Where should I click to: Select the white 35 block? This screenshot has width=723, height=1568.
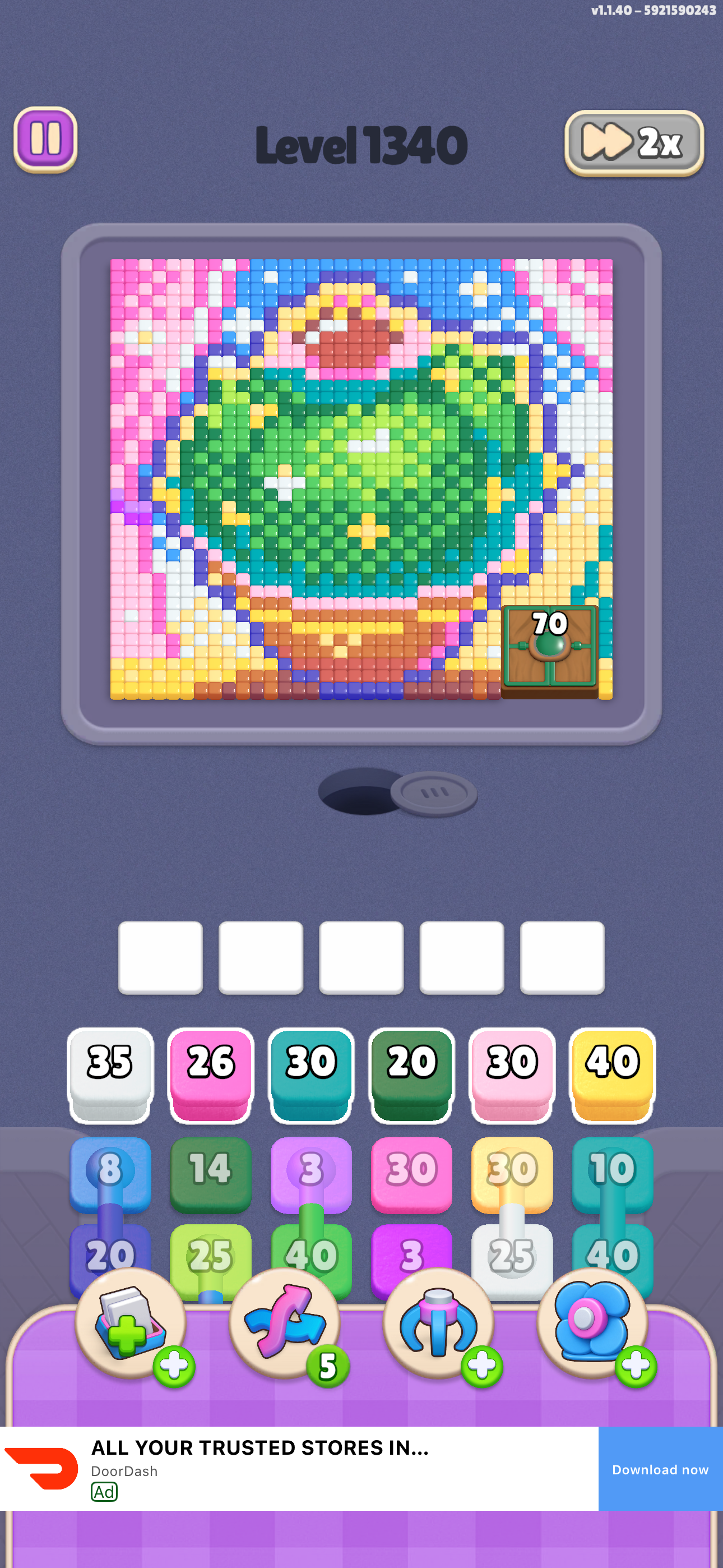110,1075
